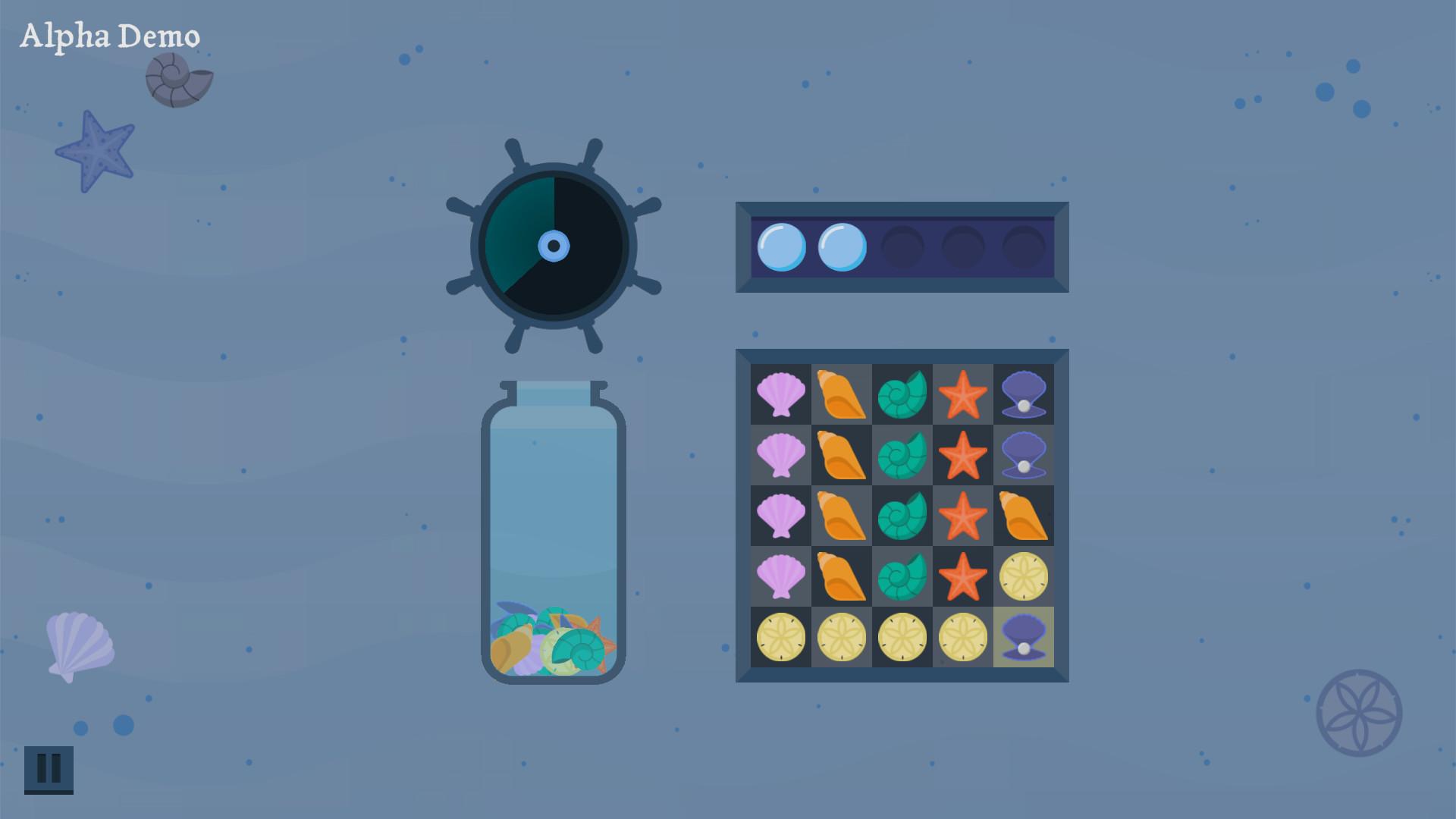The height and width of the screenshot is (819, 1456).
Task: Select the orange conch in the rightmost column
Action: 1023,516
